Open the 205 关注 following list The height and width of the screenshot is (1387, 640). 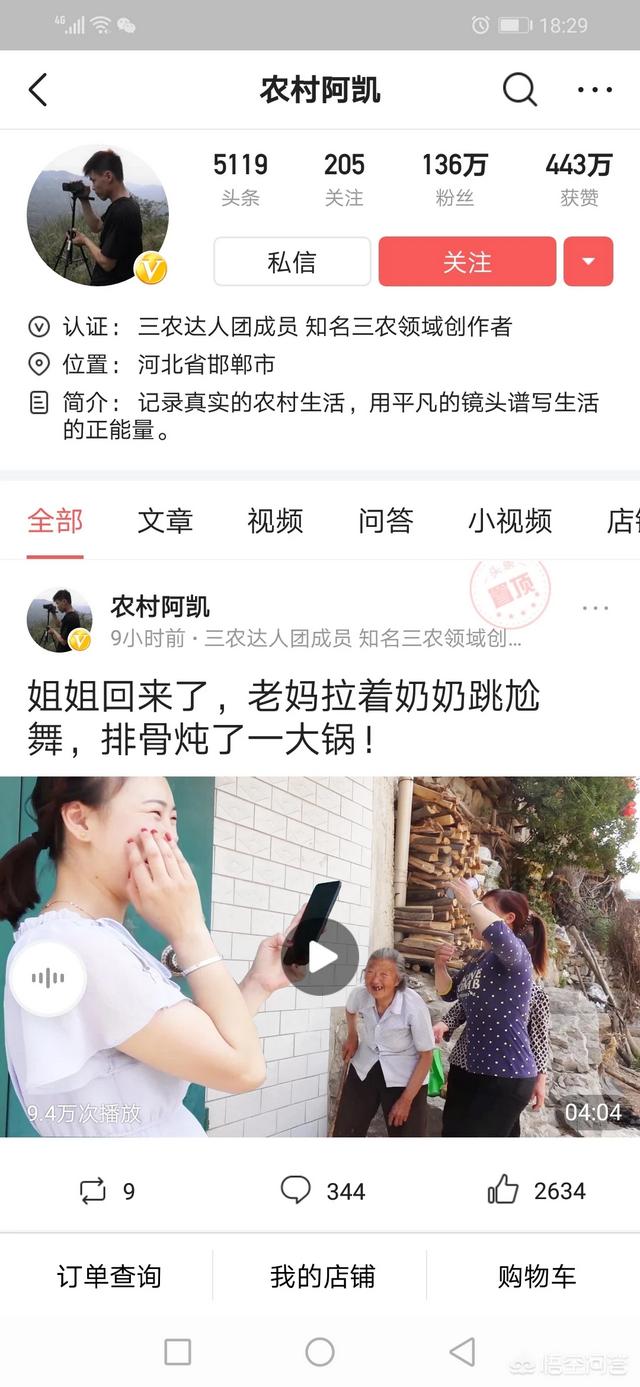344,179
